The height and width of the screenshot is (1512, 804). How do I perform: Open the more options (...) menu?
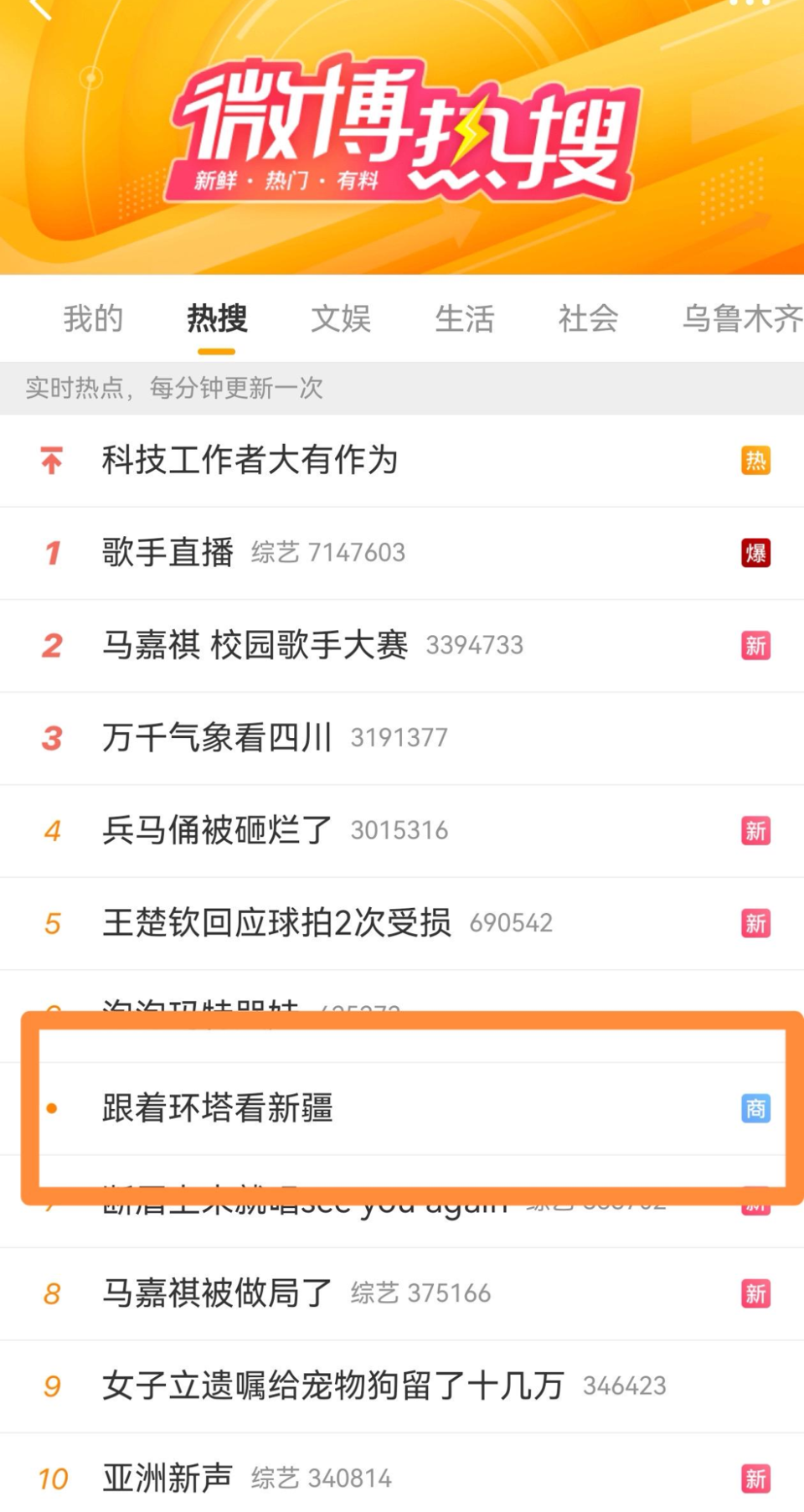pos(748,7)
